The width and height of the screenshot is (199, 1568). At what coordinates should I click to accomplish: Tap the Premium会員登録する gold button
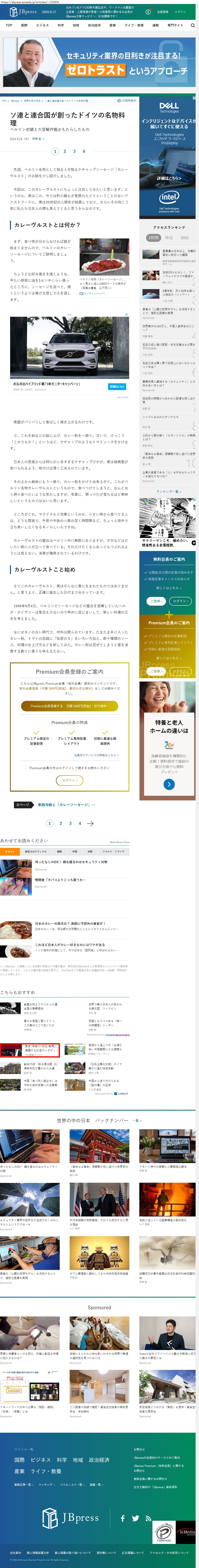(70, 706)
